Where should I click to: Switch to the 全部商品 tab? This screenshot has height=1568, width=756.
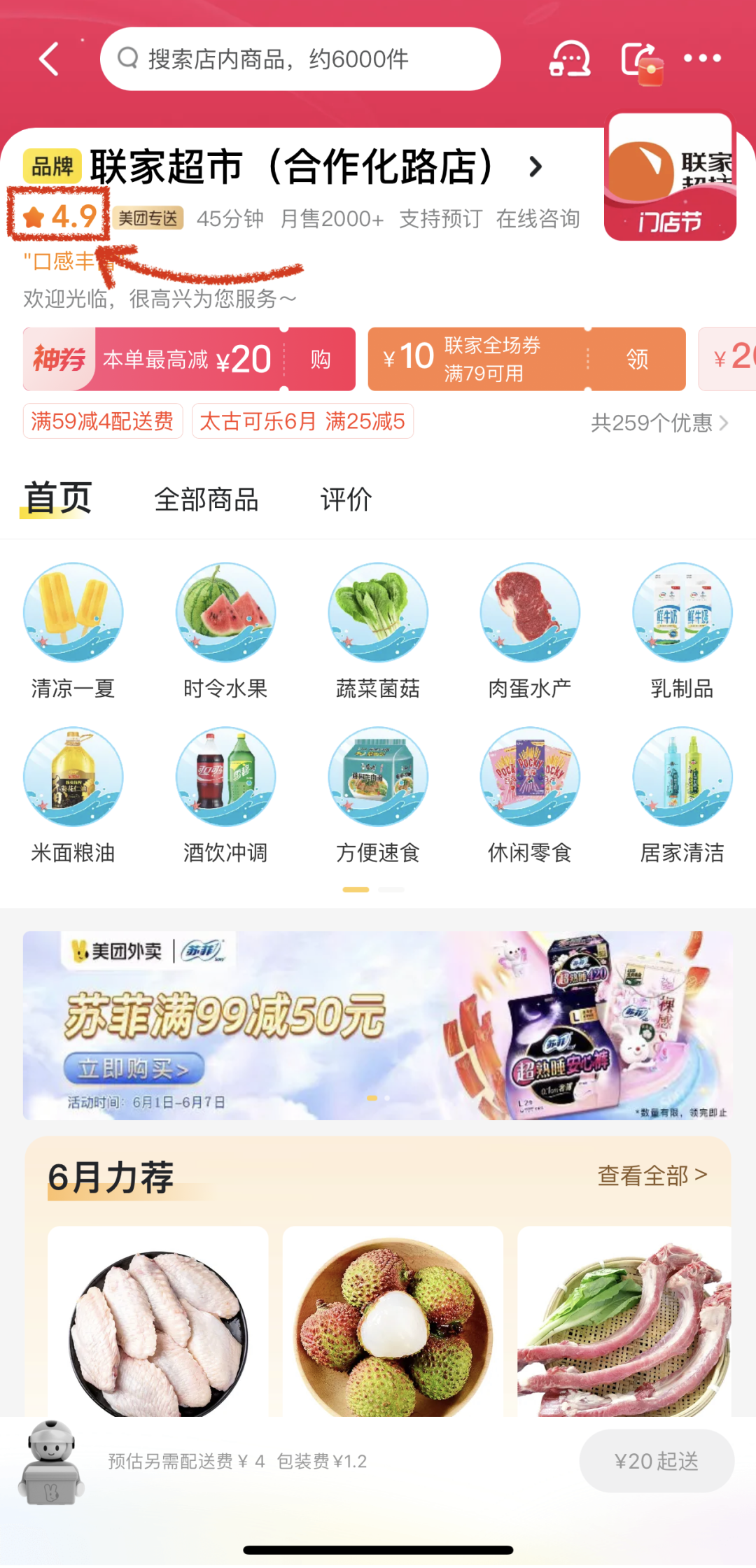(x=206, y=500)
